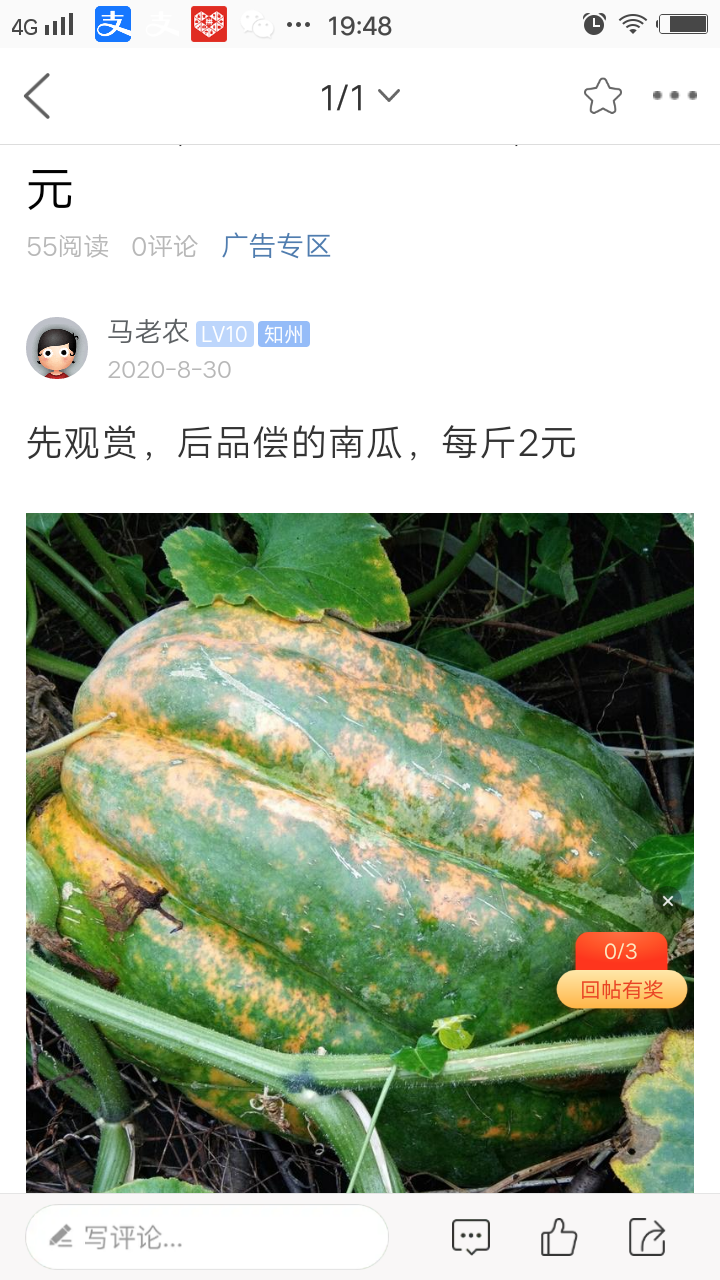Favorite this post with the star icon
The image size is (720, 1280).
click(603, 97)
